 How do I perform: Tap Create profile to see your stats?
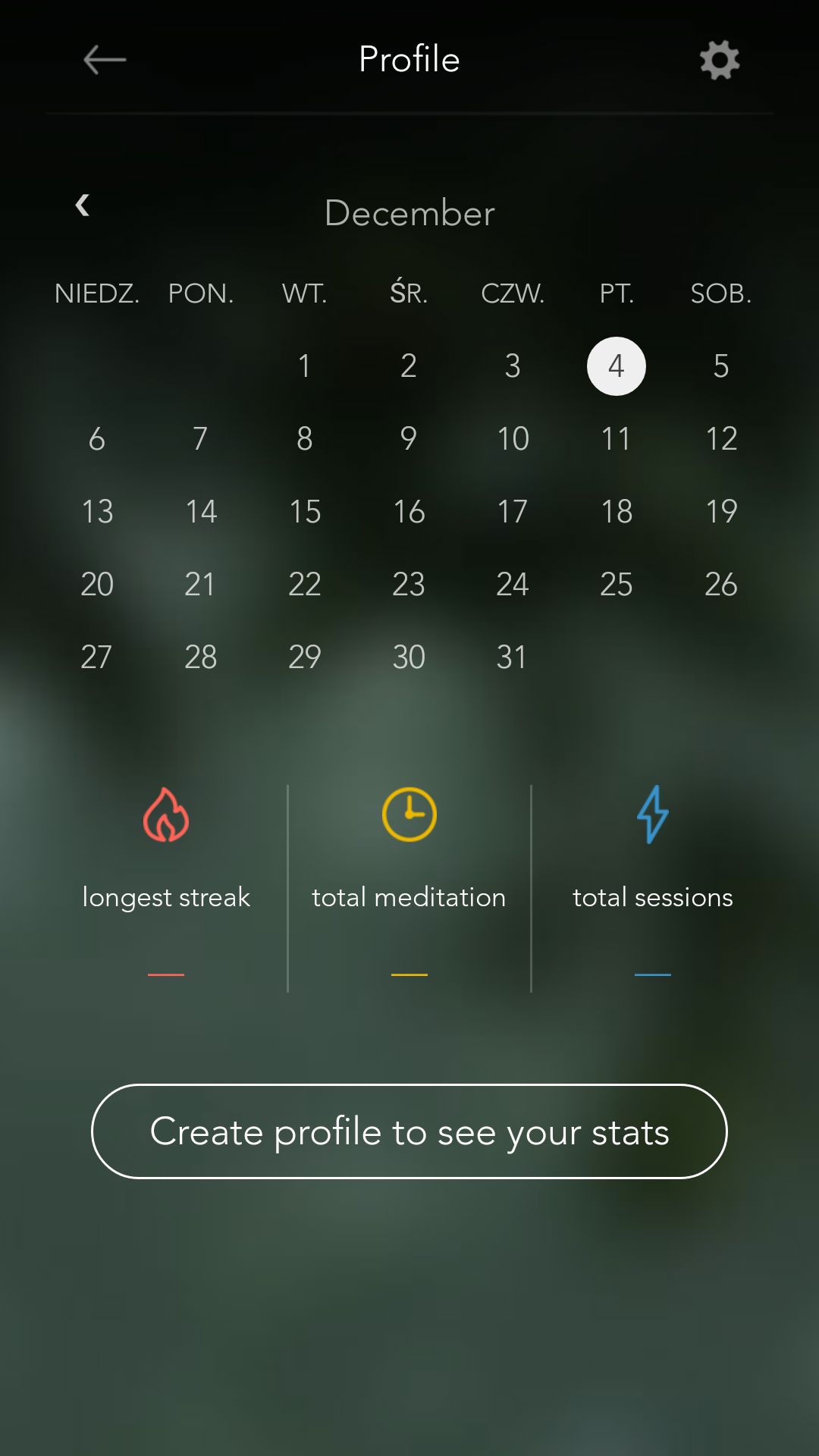pyautogui.click(x=409, y=1131)
